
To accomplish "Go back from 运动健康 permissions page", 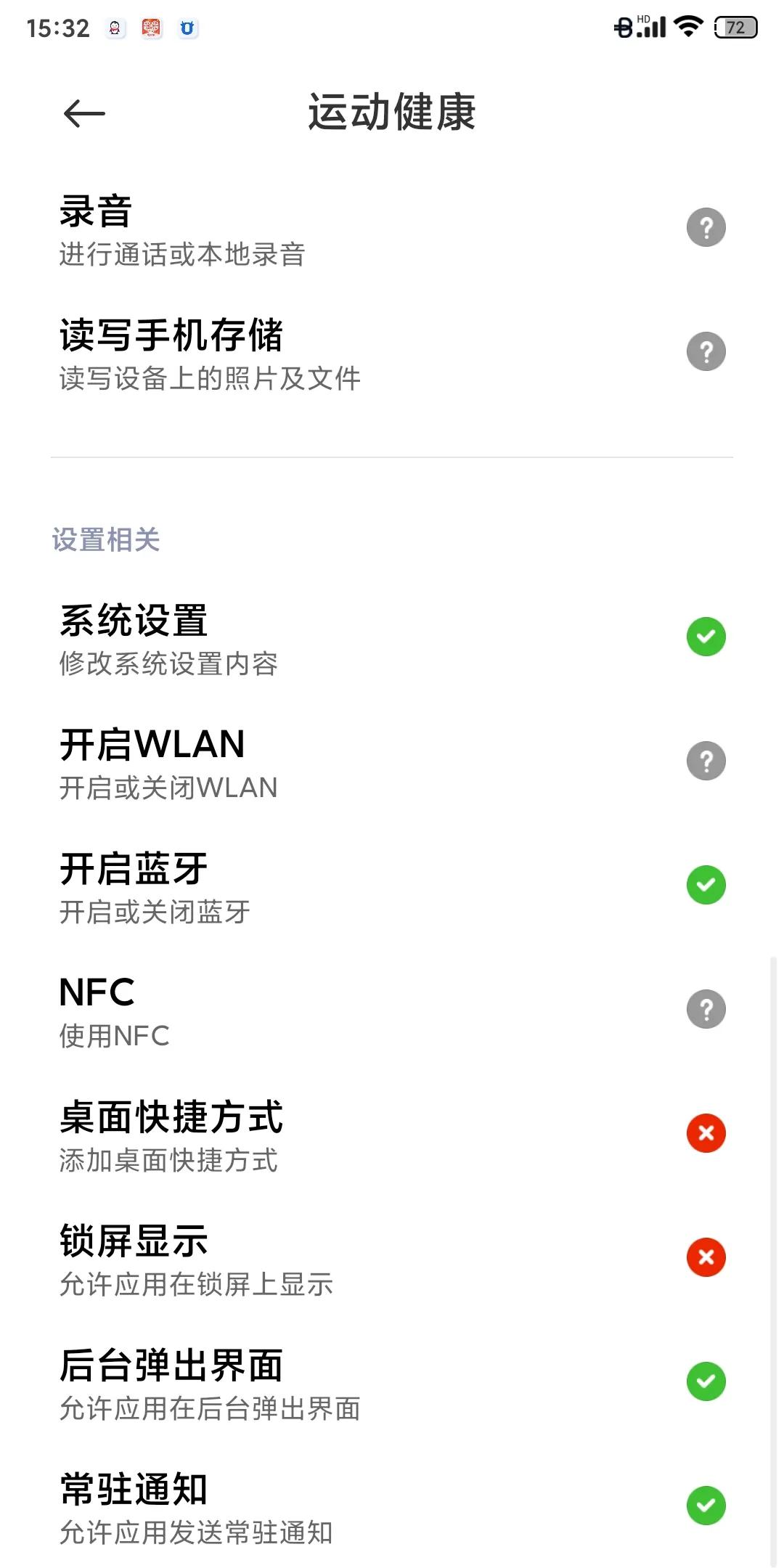I will tap(84, 113).
